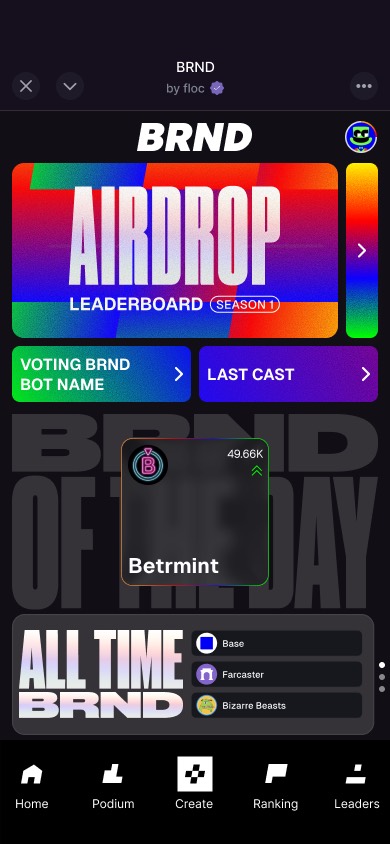
Task: Select Bizarre Beasts in the All Time list
Action: coord(276,705)
